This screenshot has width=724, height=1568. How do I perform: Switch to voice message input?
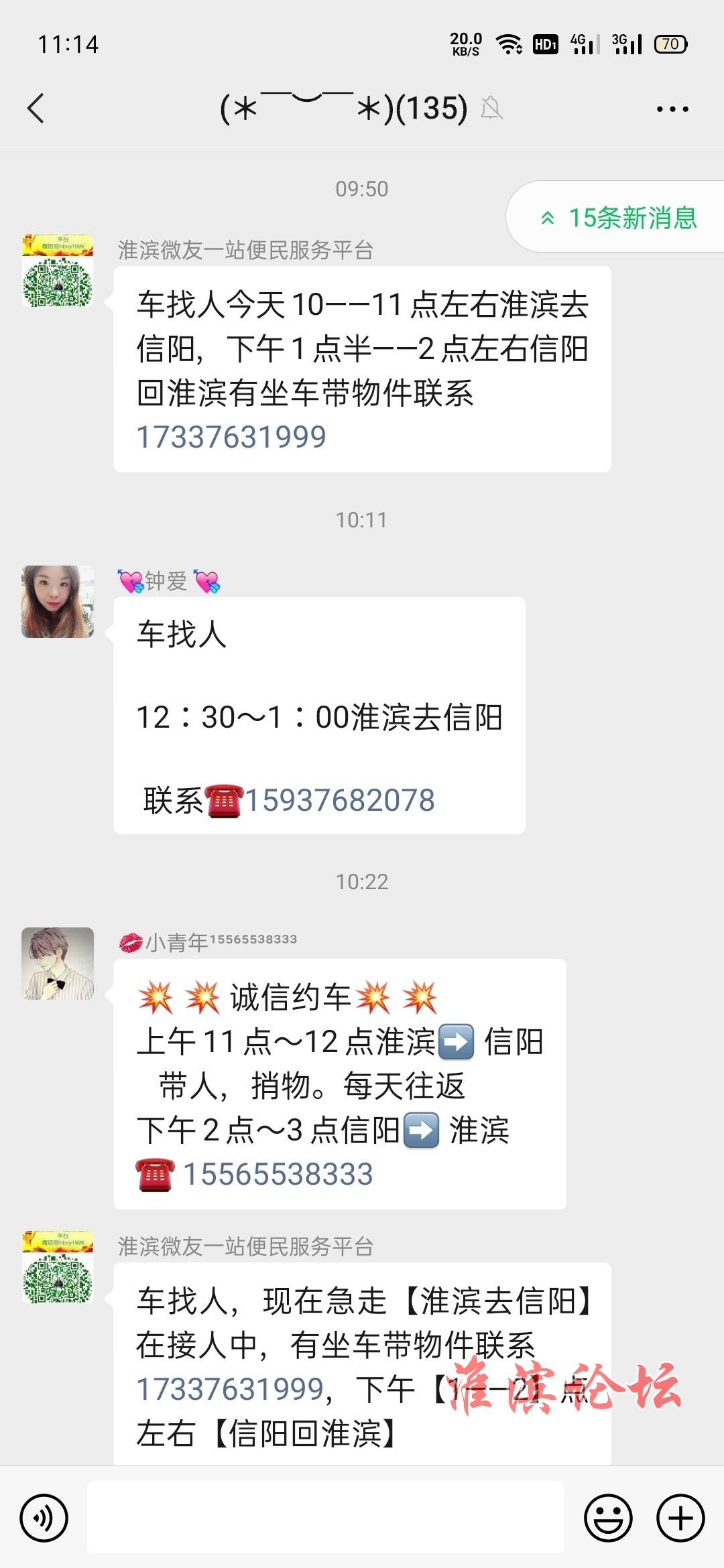pyautogui.click(x=44, y=1518)
